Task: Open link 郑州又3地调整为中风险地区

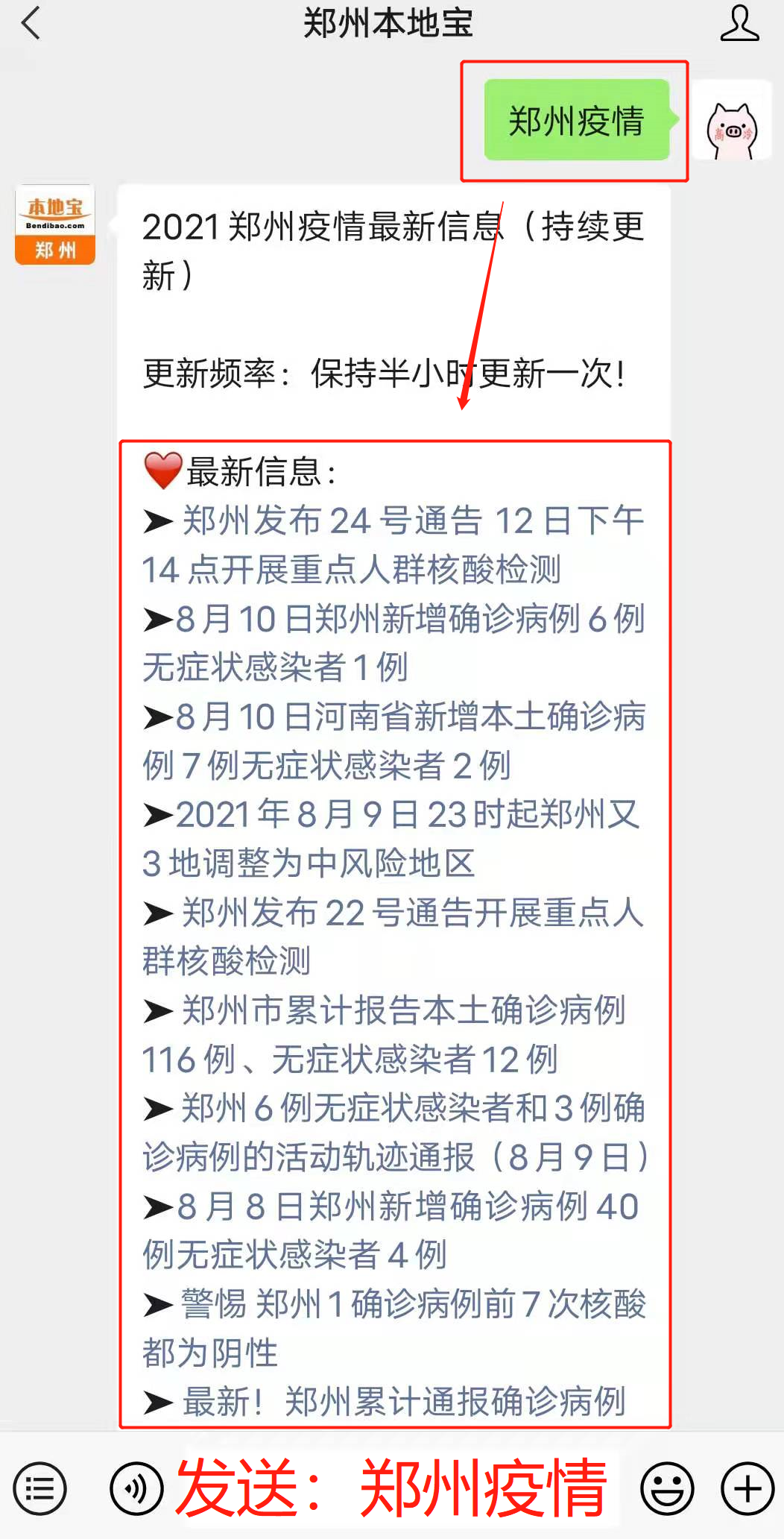Action: pyautogui.click(x=391, y=839)
